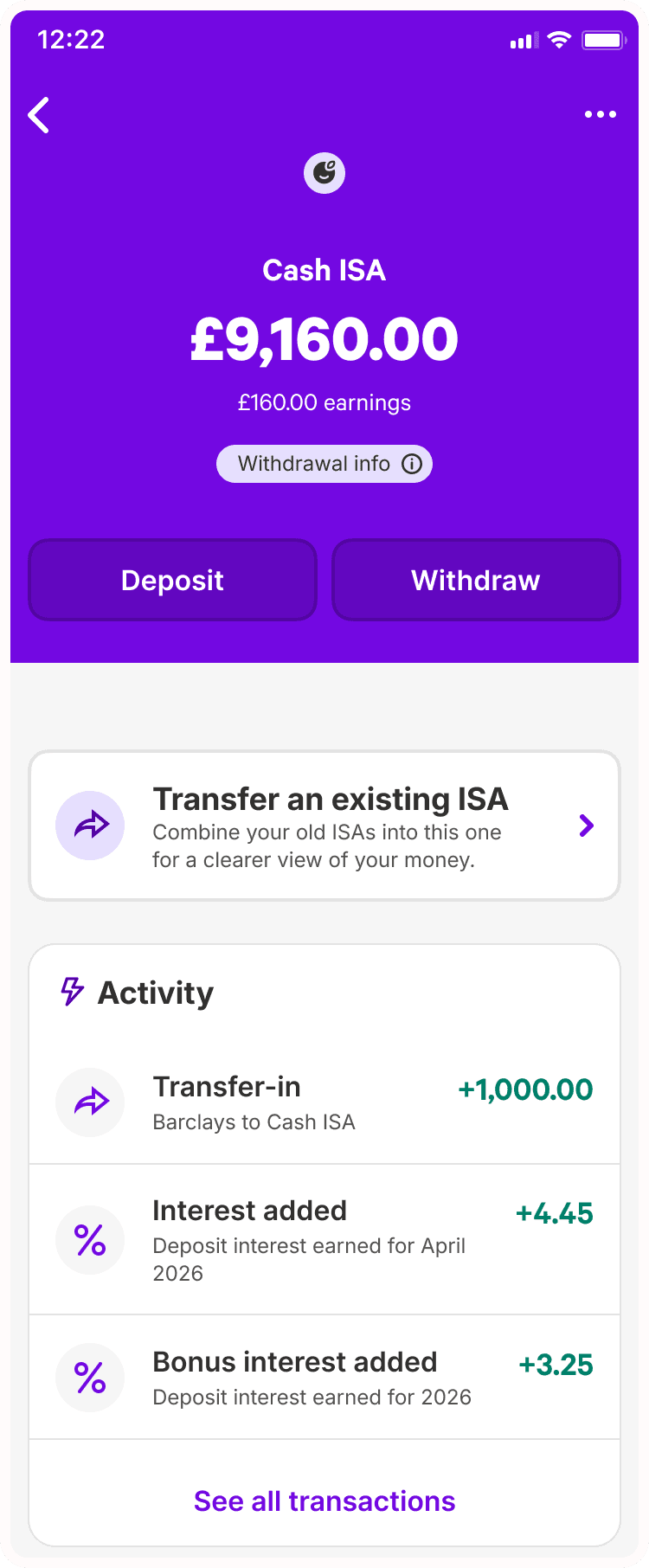Tap the back arrow chevron
Screen dimensions: 649x1568
tap(39, 114)
